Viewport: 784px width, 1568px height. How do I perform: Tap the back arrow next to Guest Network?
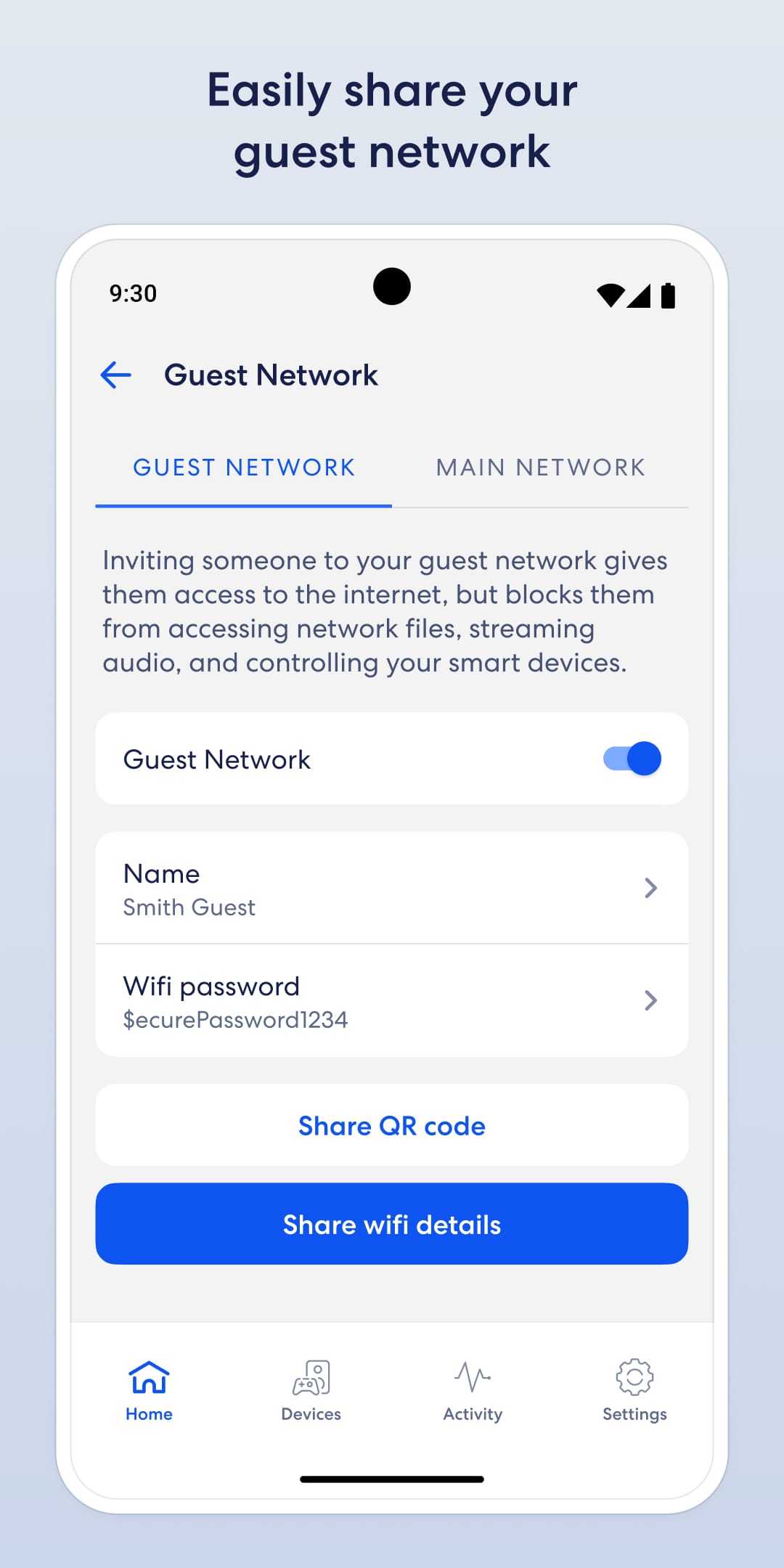coord(115,375)
